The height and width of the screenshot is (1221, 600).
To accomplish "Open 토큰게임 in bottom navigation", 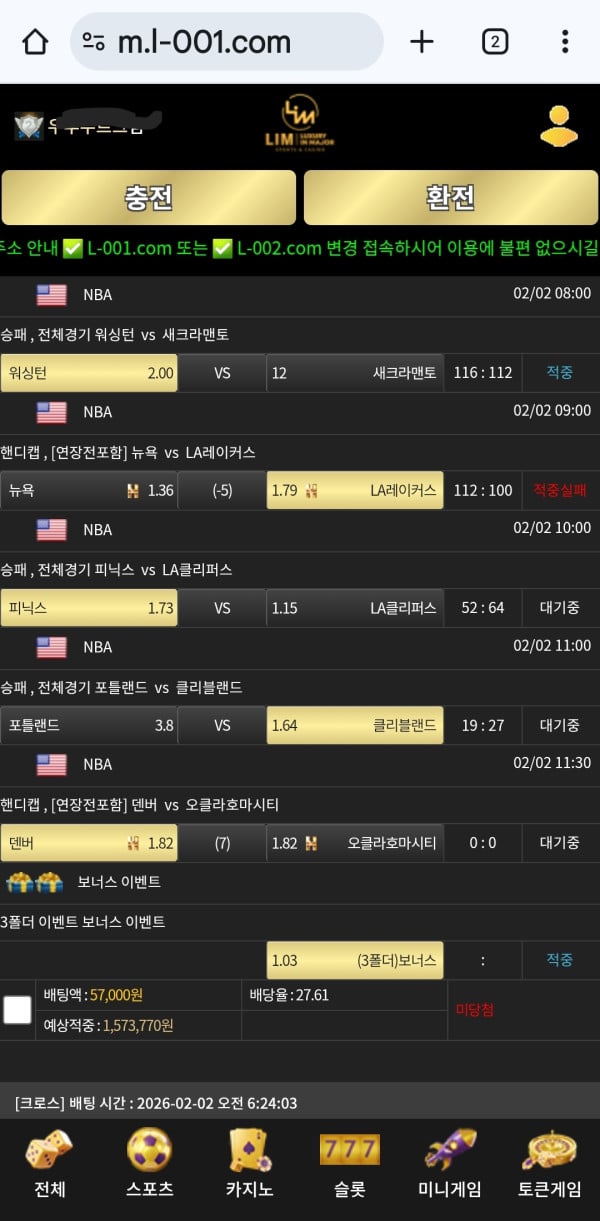I will pos(549,1164).
